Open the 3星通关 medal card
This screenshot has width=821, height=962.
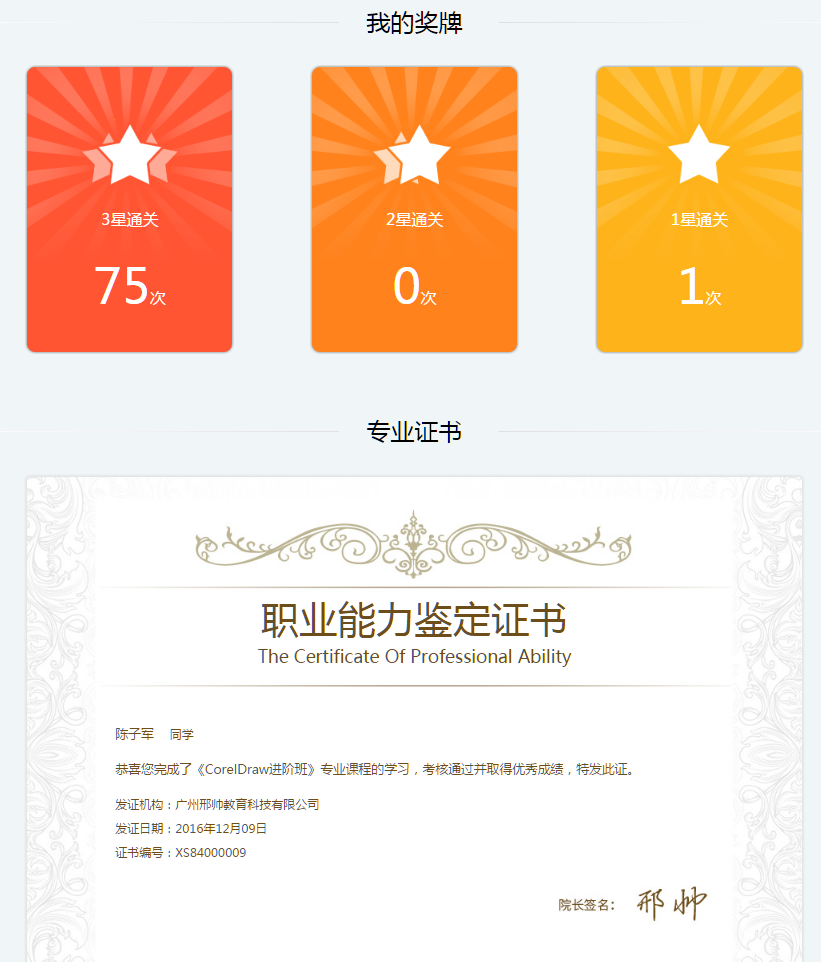(129, 209)
